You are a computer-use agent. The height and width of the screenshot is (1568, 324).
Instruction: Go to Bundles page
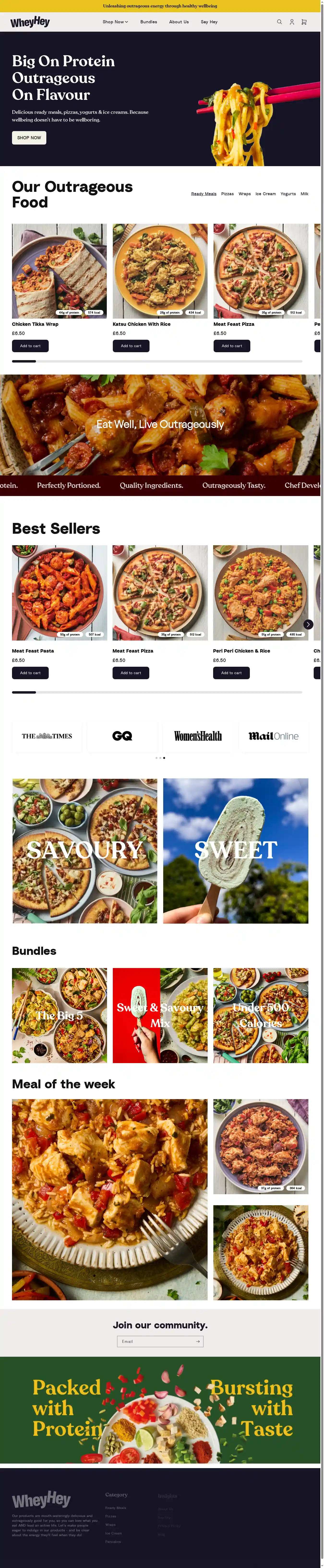point(149,22)
